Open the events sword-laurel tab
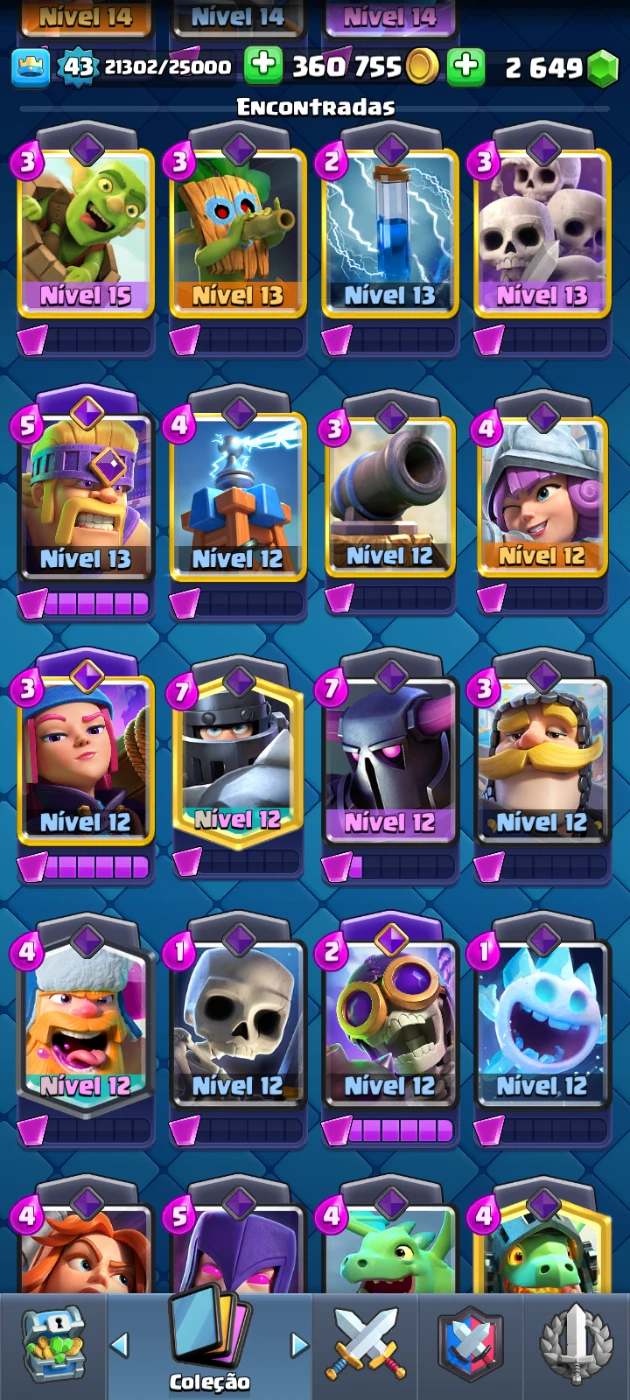Viewport: 630px width, 1400px height. pos(575,1345)
